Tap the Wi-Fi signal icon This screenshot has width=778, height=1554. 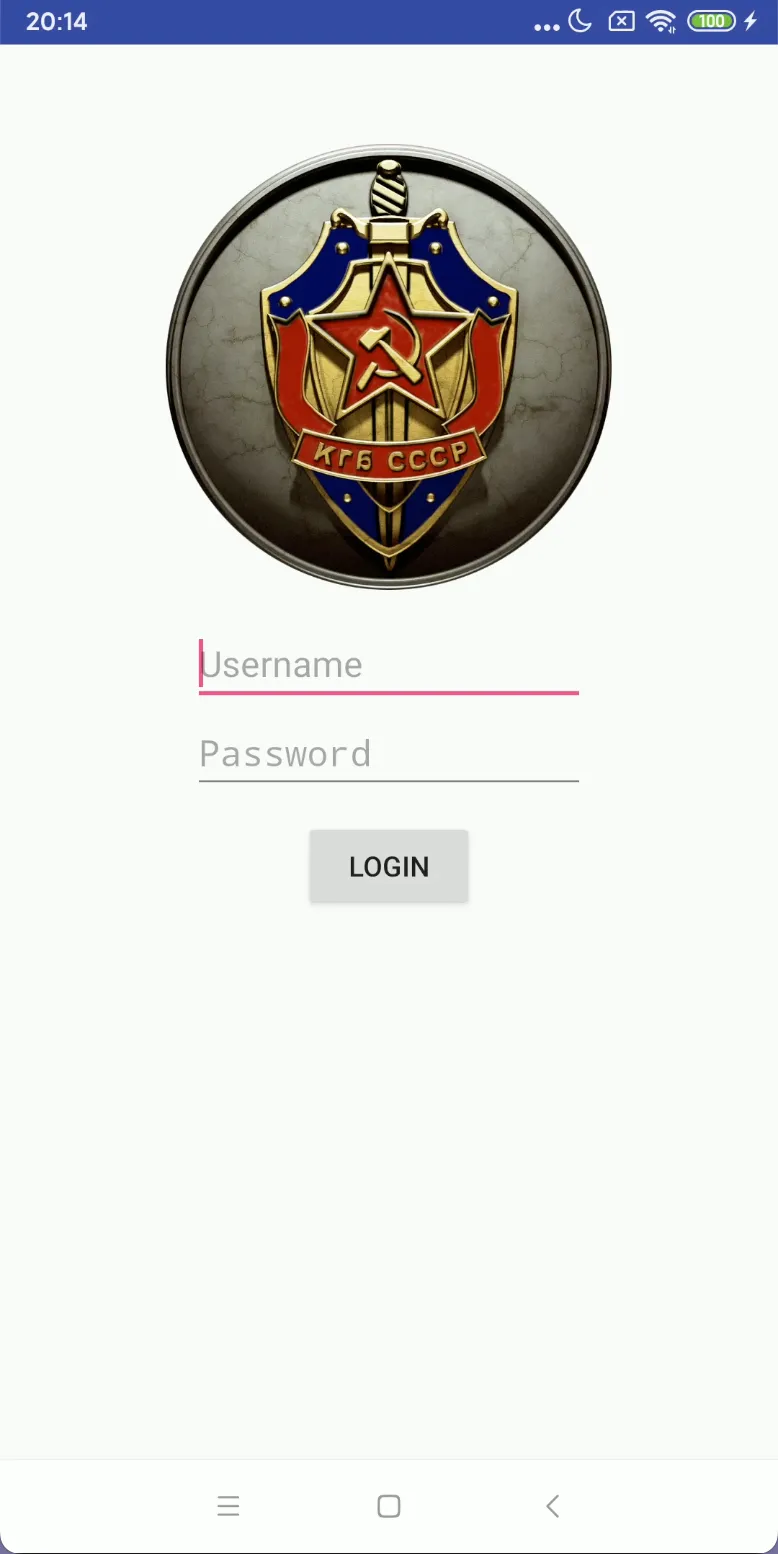coord(661,20)
